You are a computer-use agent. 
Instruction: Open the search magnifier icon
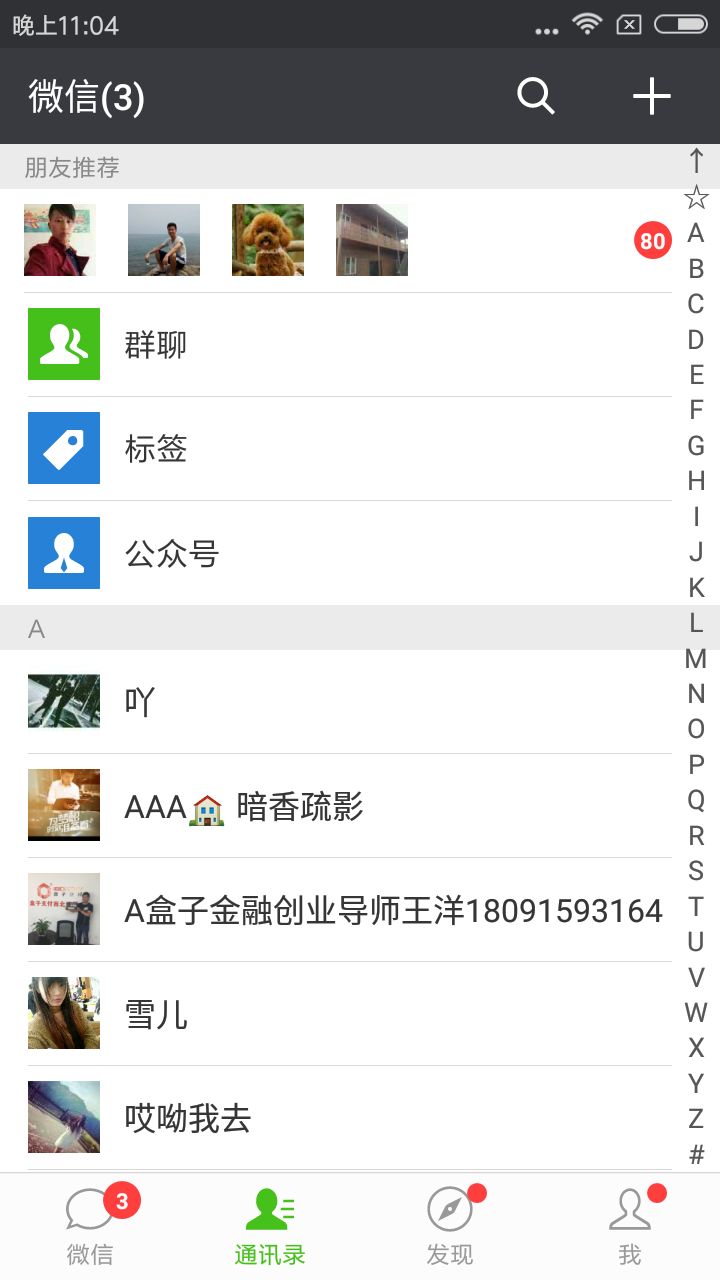[535, 97]
